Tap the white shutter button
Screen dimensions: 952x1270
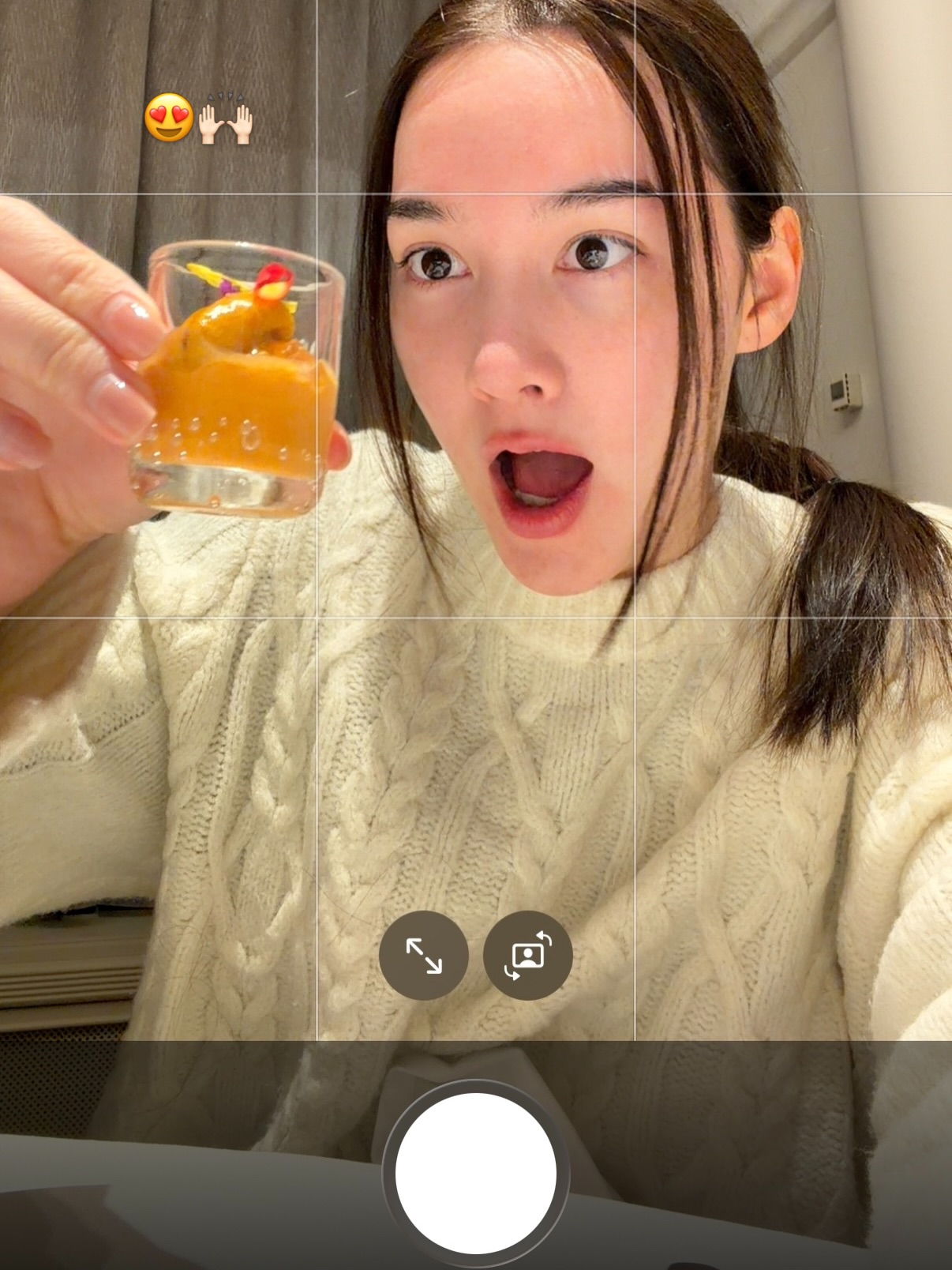coord(475,1174)
